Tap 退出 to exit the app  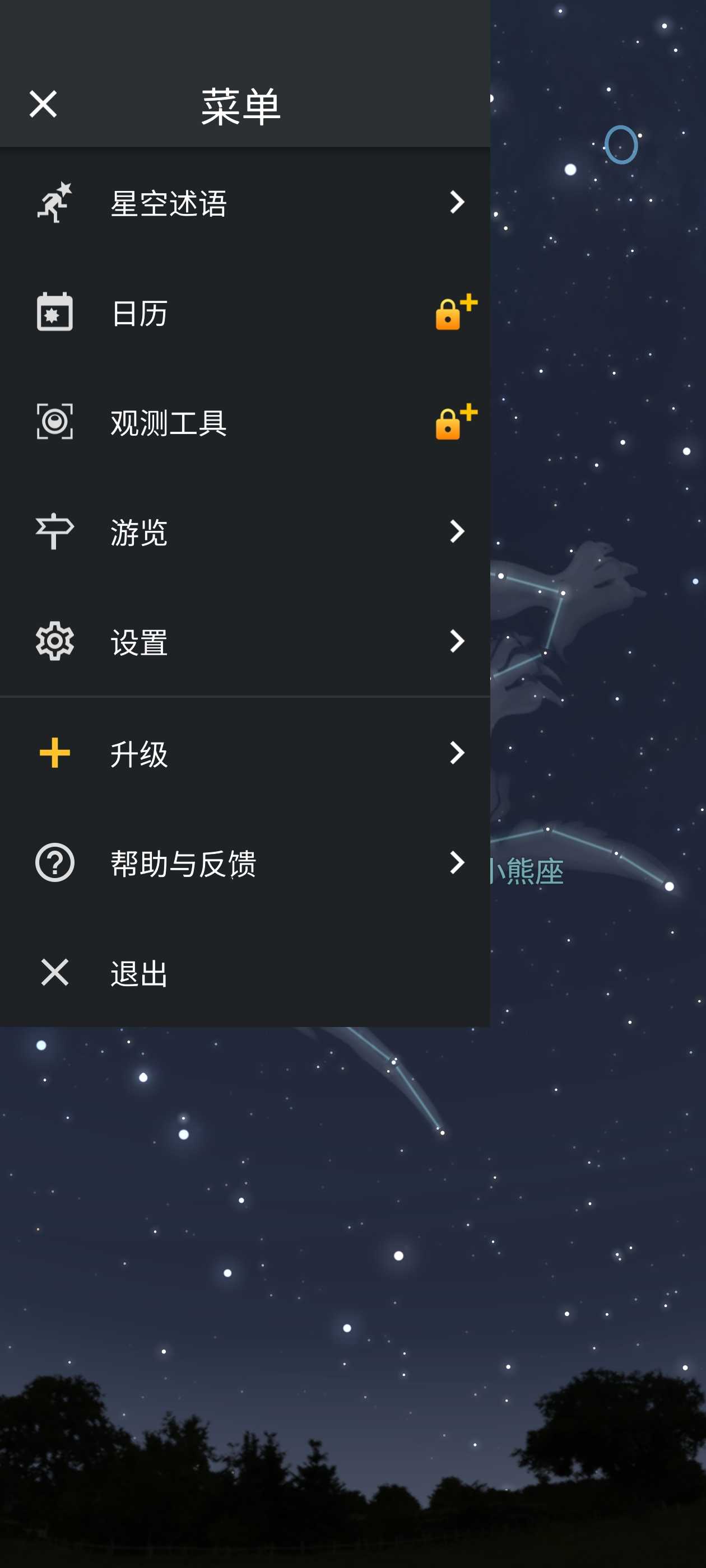pos(244,973)
